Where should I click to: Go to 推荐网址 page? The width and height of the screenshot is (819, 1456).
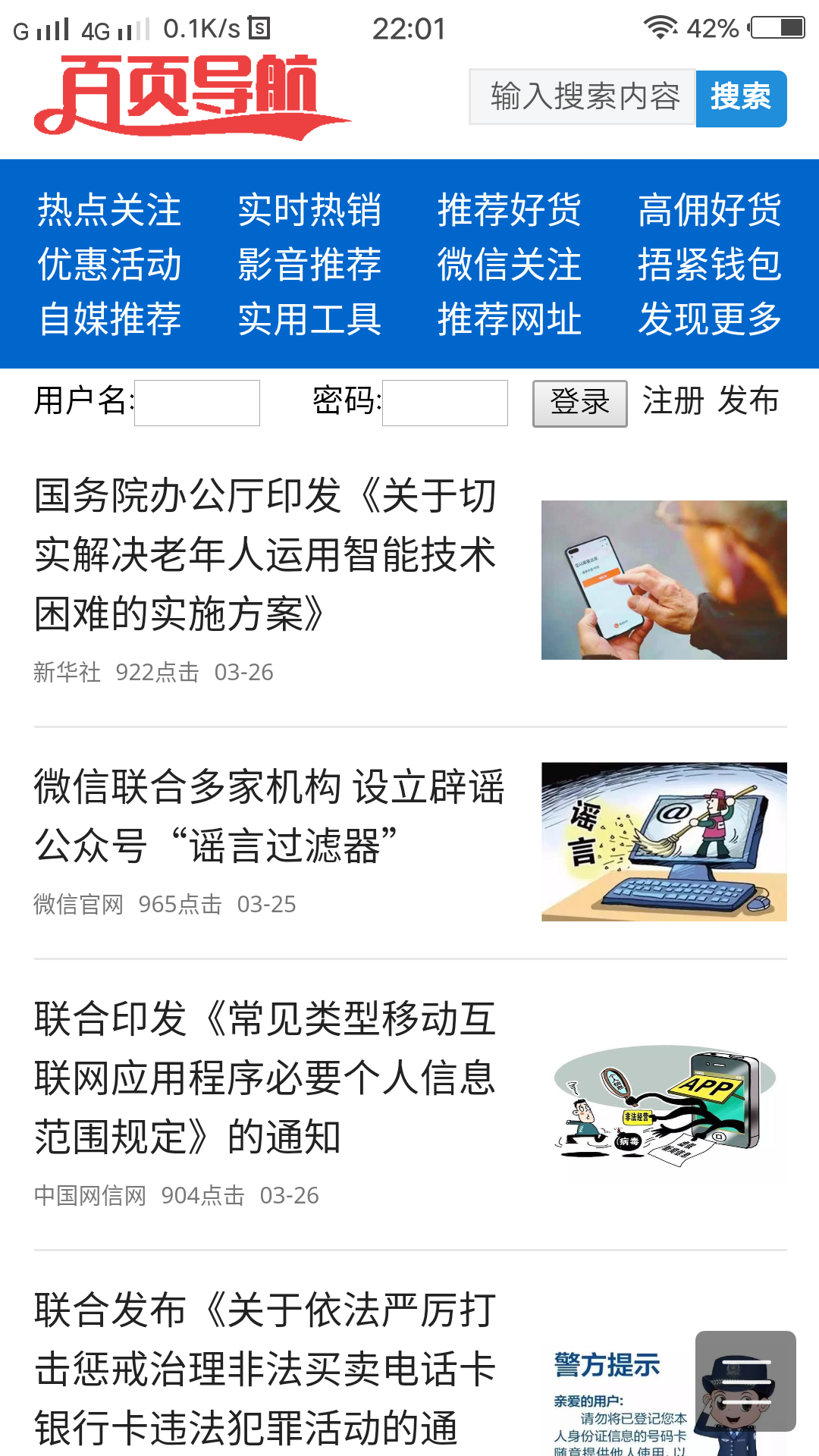point(510,319)
